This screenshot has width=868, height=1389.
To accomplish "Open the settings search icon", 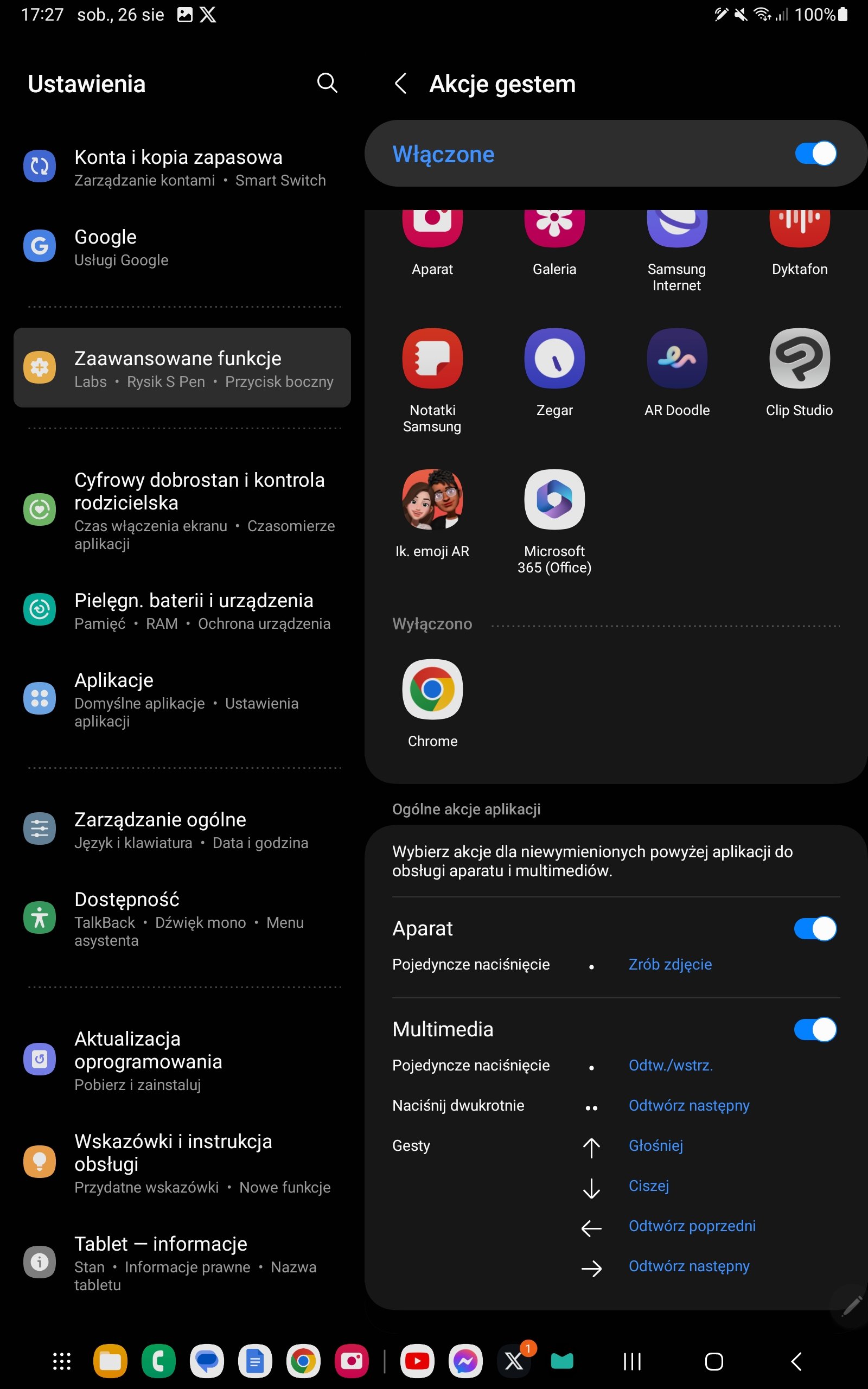I will click(327, 83).
